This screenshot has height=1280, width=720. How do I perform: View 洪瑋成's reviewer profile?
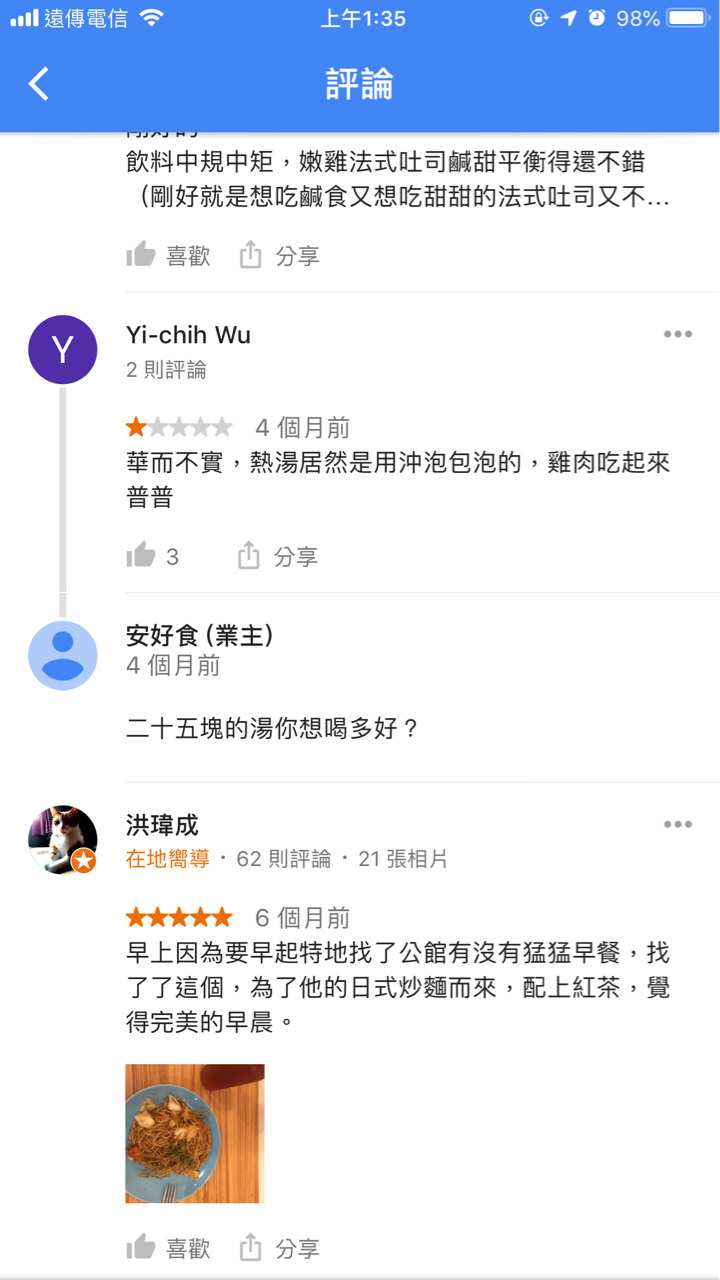coord(63,840)
